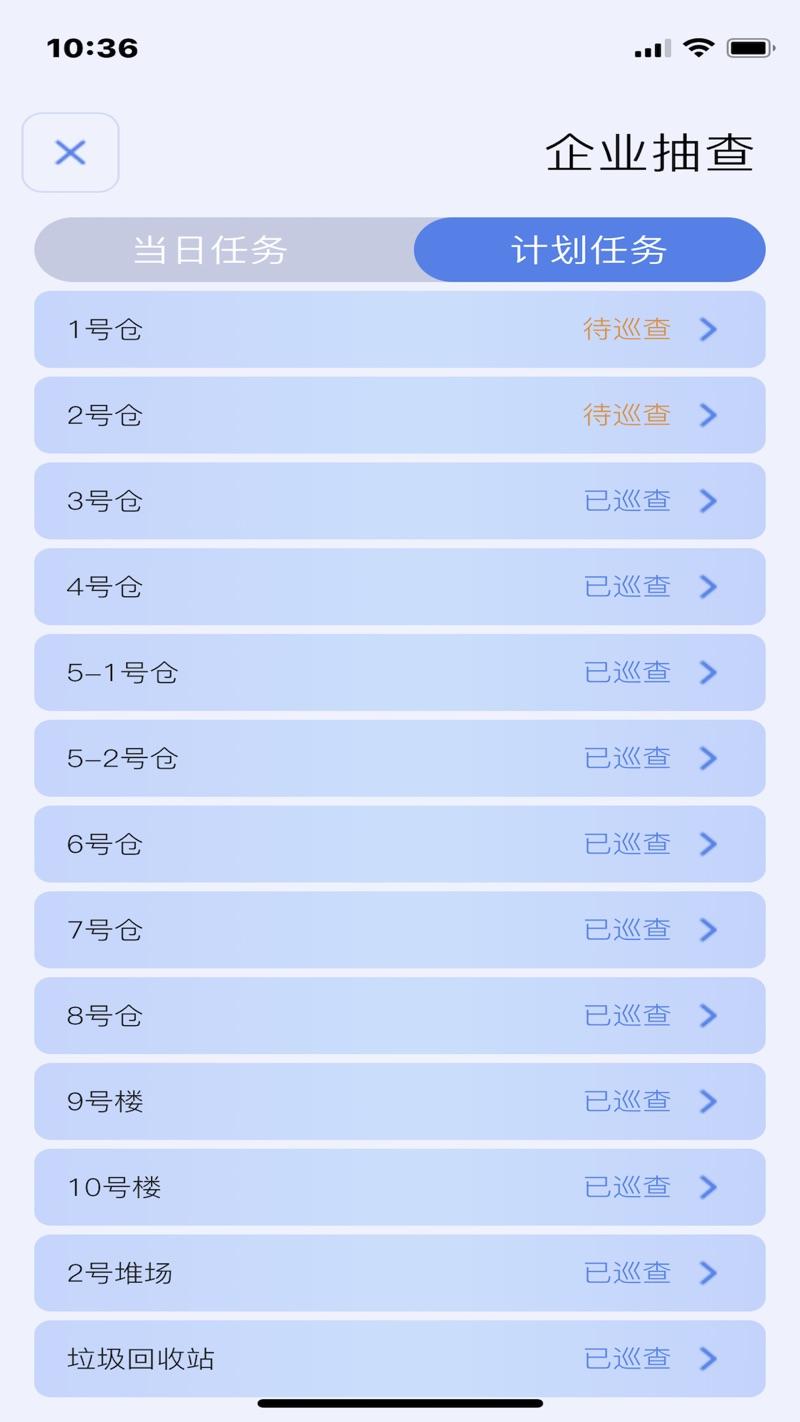
Task: Expand the chevron on the 1号仓 row
Action: pos(708,330)
